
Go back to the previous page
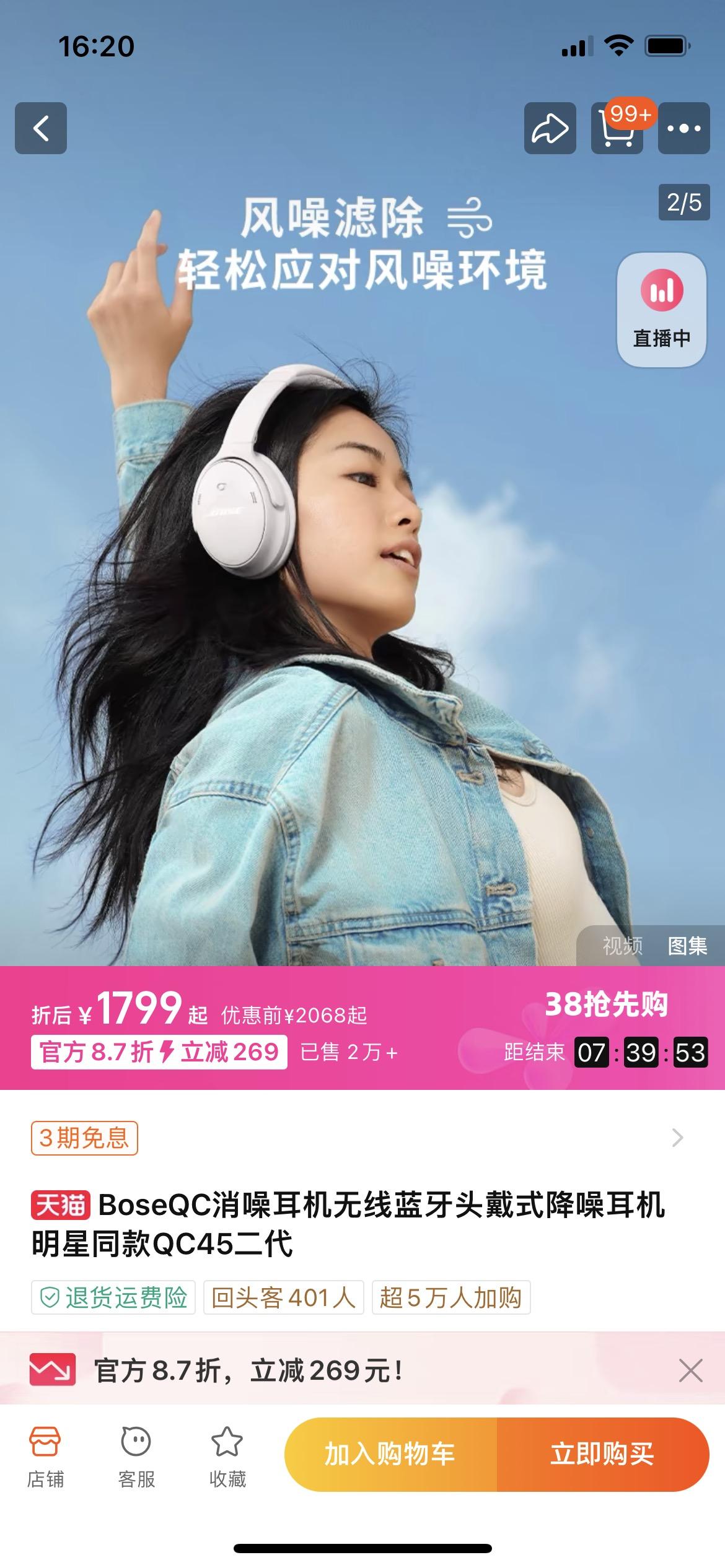[41, 128]
